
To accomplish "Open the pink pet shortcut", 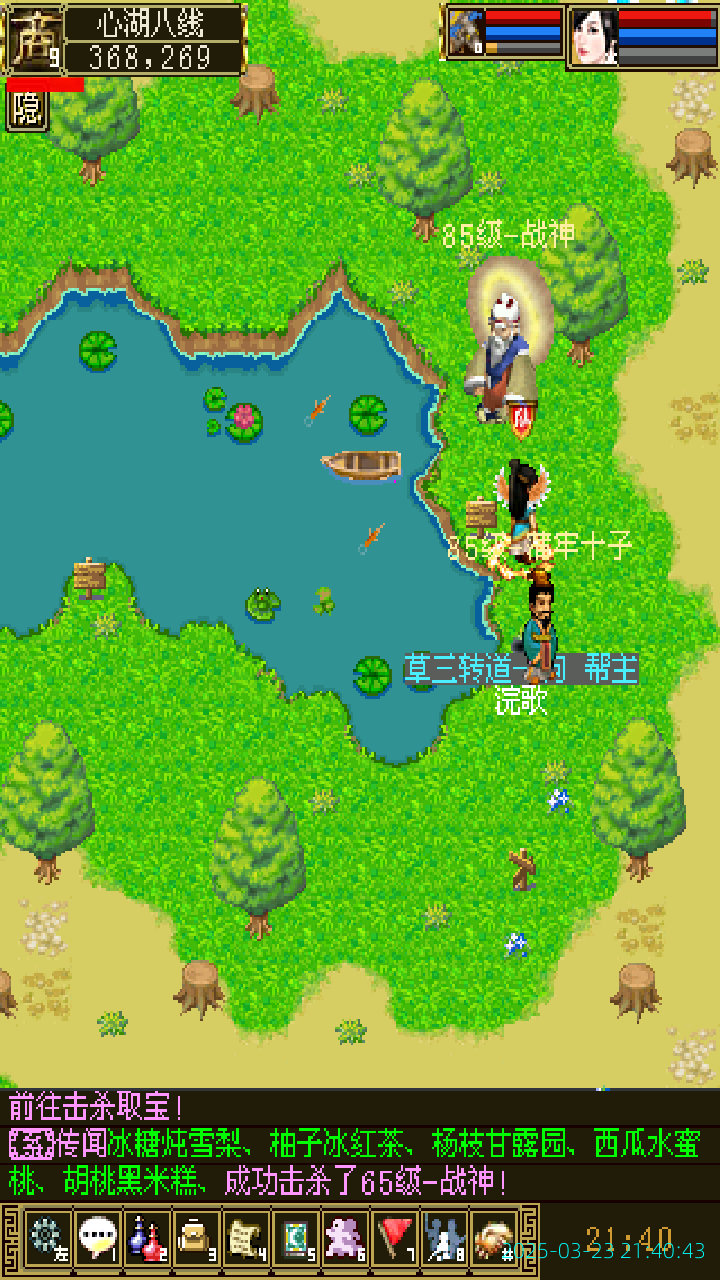I will [x=346, y=1238].
